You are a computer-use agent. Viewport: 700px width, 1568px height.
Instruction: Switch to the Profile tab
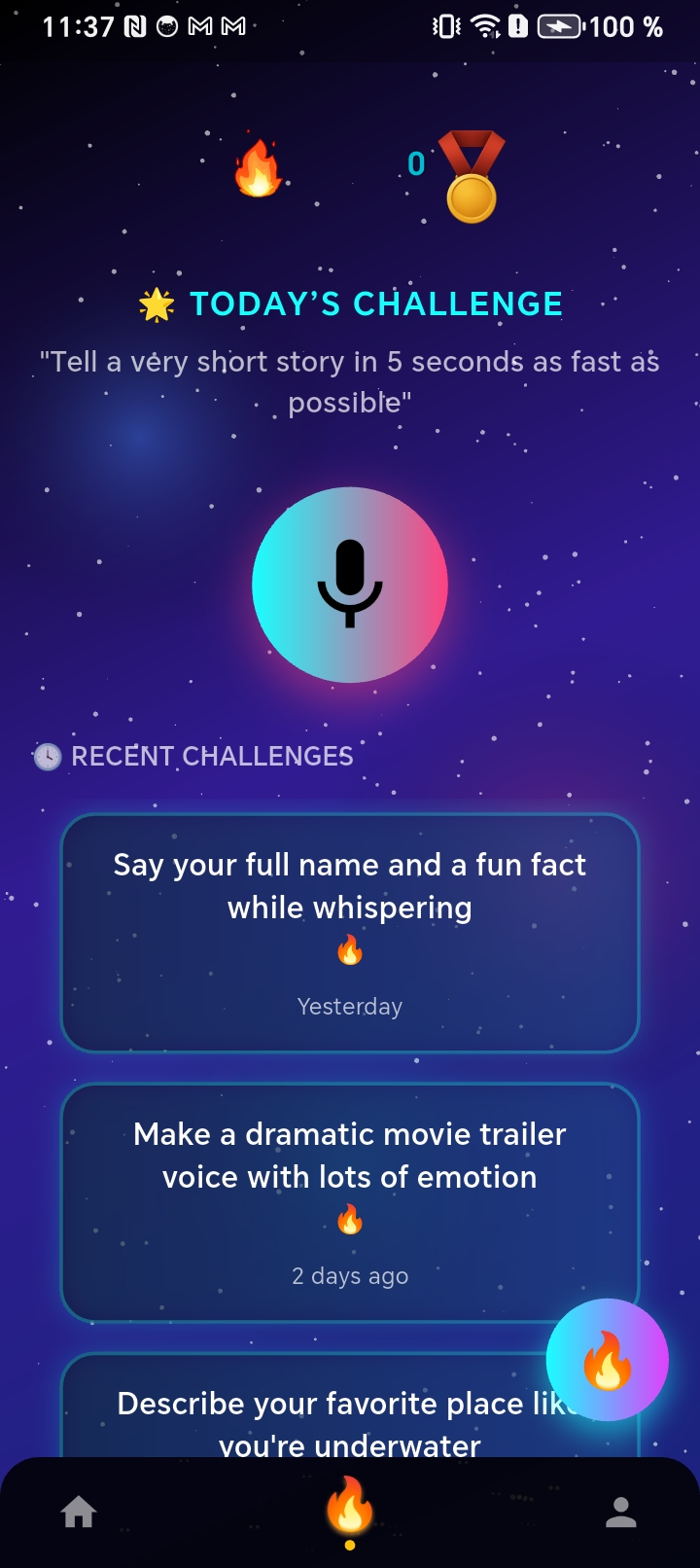pos(620,1512)
